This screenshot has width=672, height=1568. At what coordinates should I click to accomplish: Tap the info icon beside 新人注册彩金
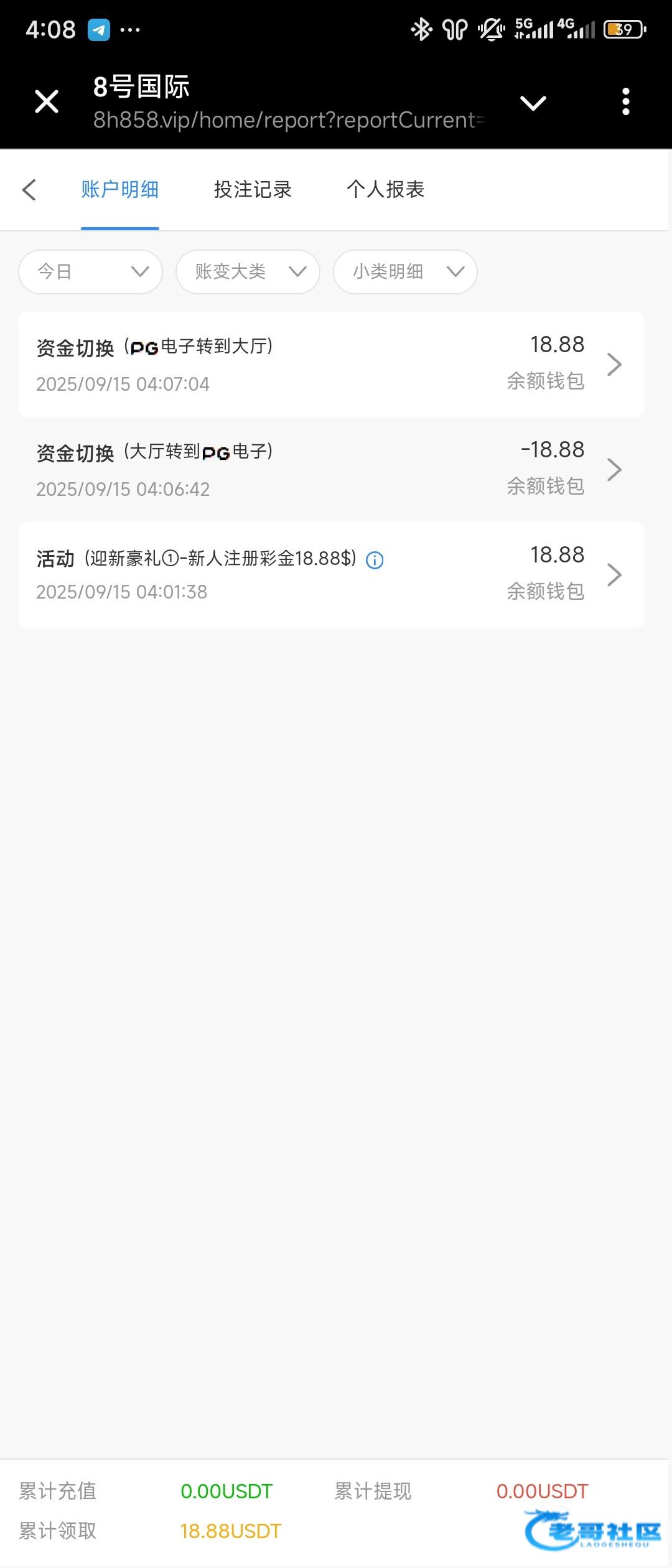pos(375,560)
